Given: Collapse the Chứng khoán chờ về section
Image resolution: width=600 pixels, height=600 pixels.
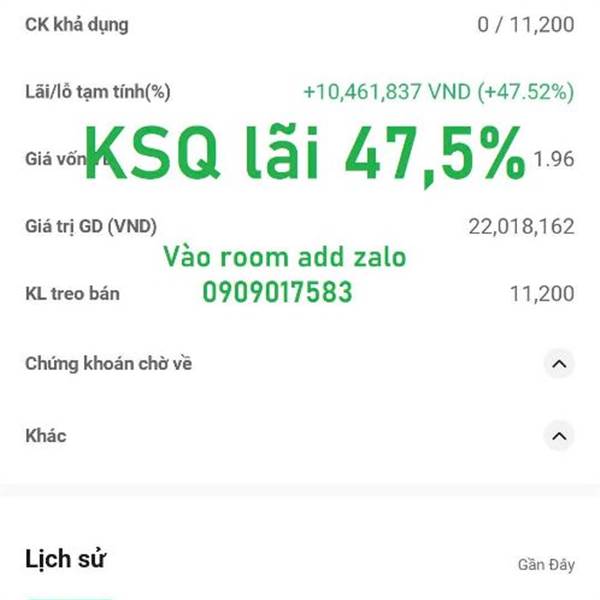Looking at the screenshot, I should (x=559, y=364).
